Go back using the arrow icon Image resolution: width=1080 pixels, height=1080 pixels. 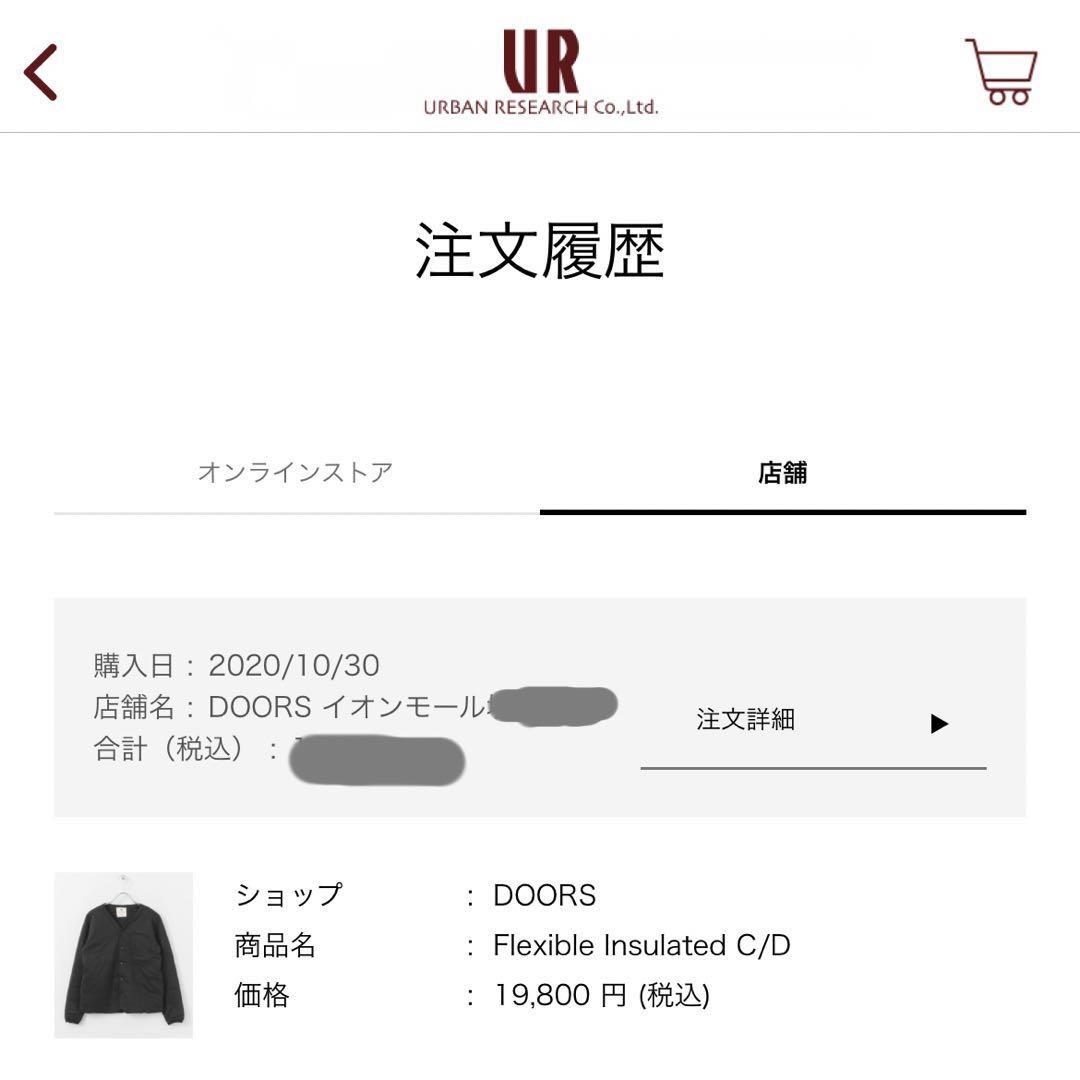click(41, 72)
